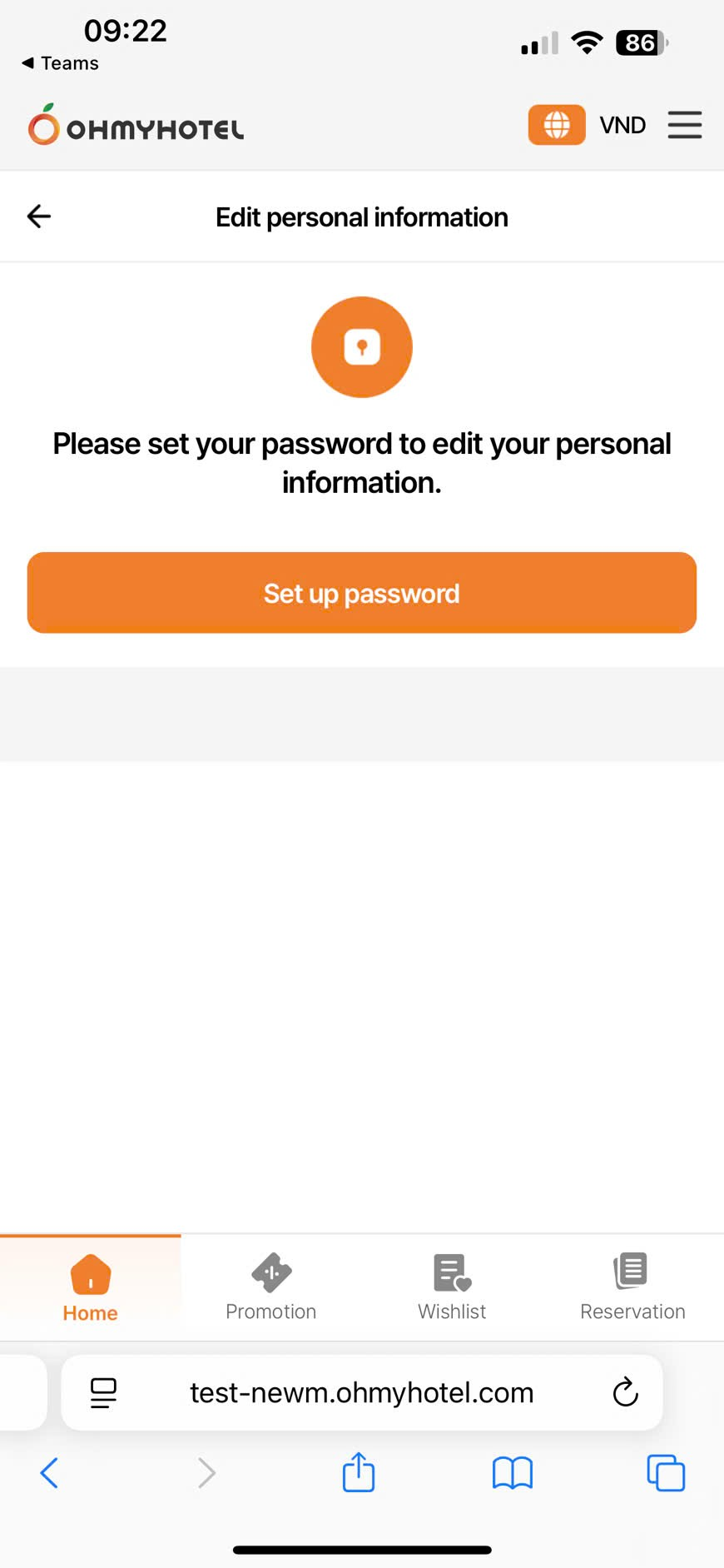Switch to the Promotion tab
The width and height of the screenshot is (724, 1568).
coord(271,1287)
